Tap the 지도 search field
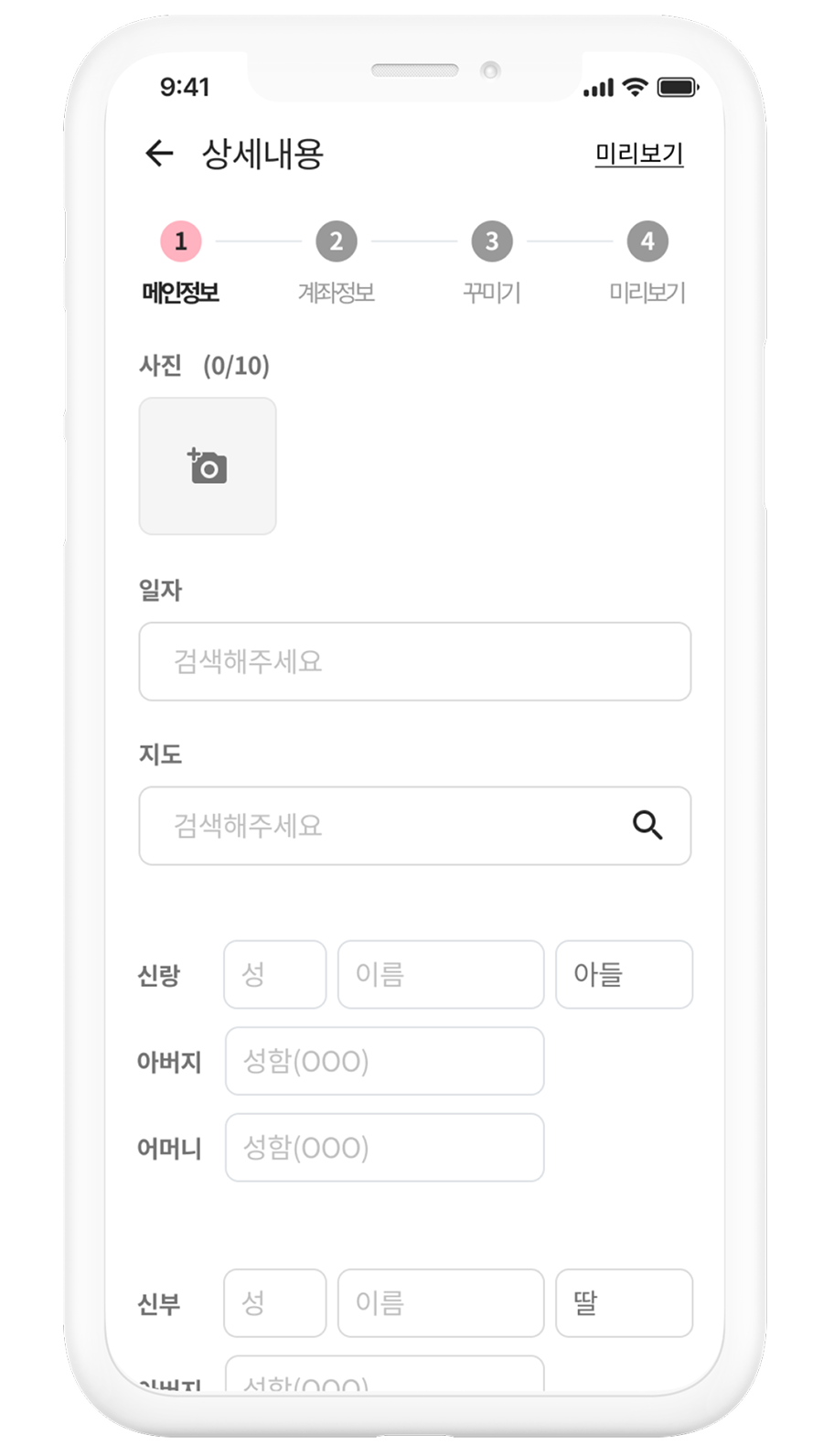 click(415, 826)
